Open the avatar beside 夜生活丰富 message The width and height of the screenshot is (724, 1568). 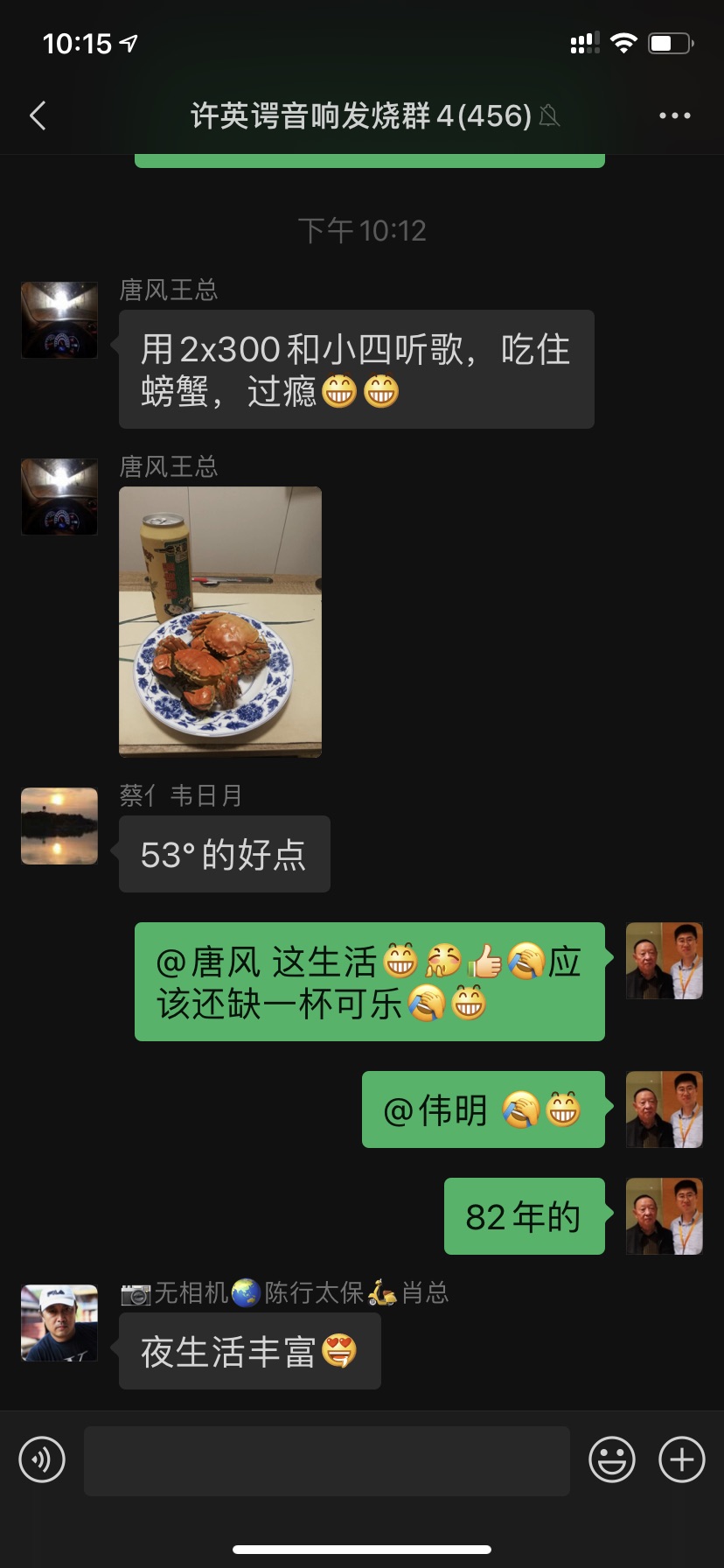pyautogui.click(x=59, y=1322)
